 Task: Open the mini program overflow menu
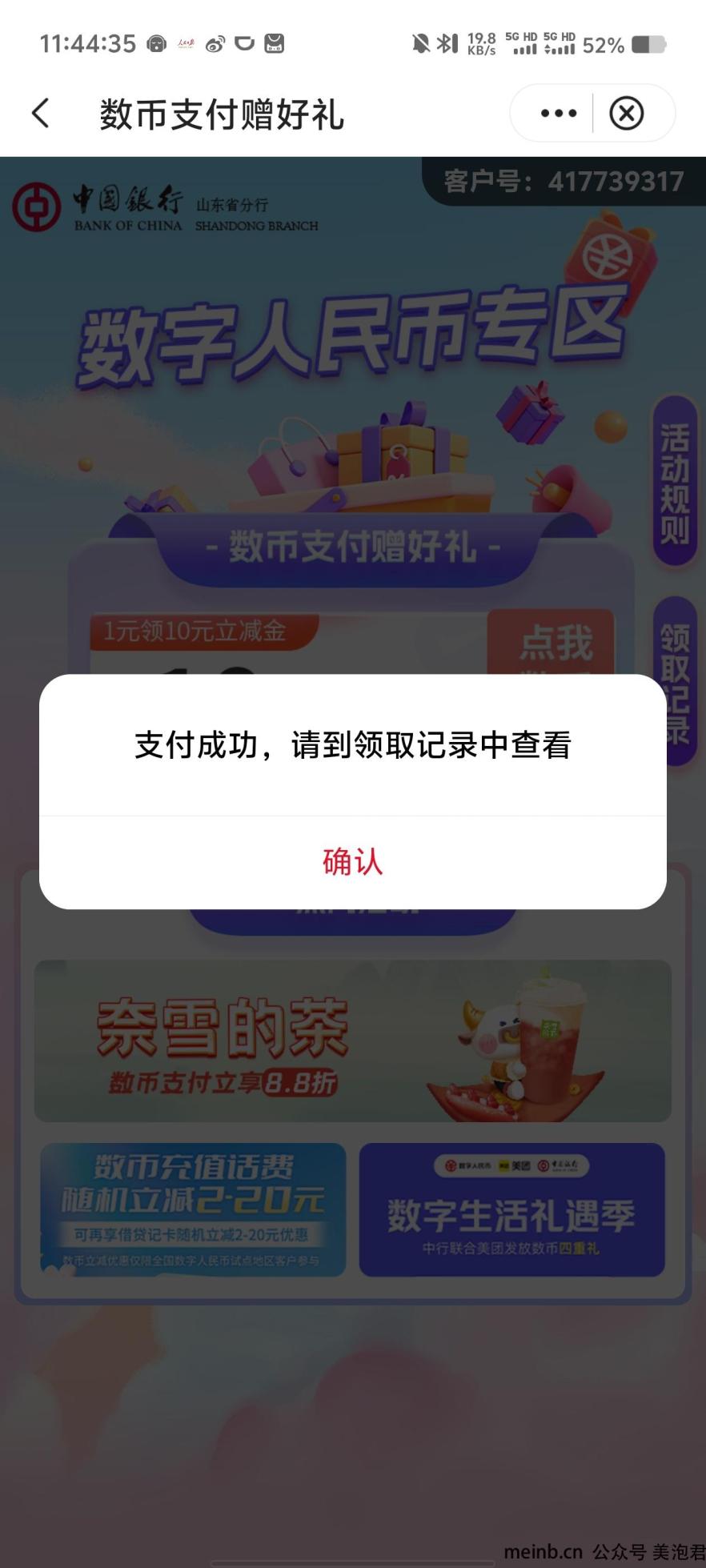point(558,114)
